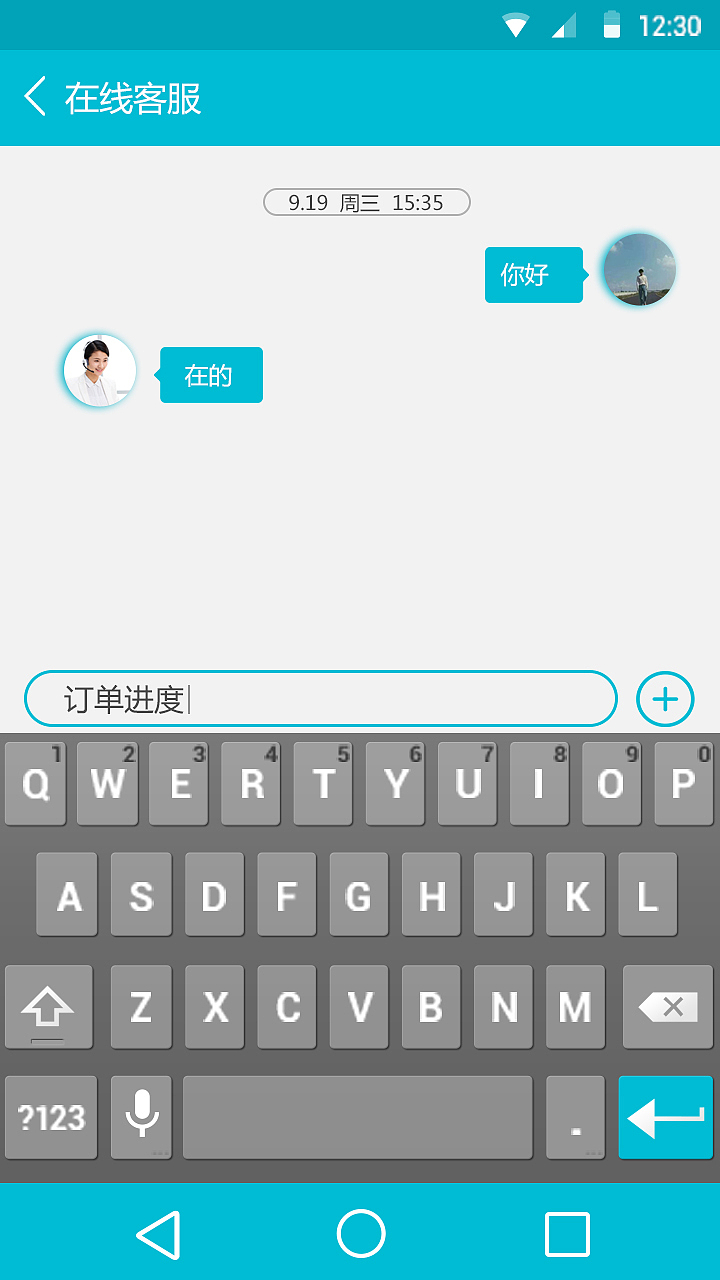Send message with the keyboard enter key

pyautogui.click(x=665, y=1117)
